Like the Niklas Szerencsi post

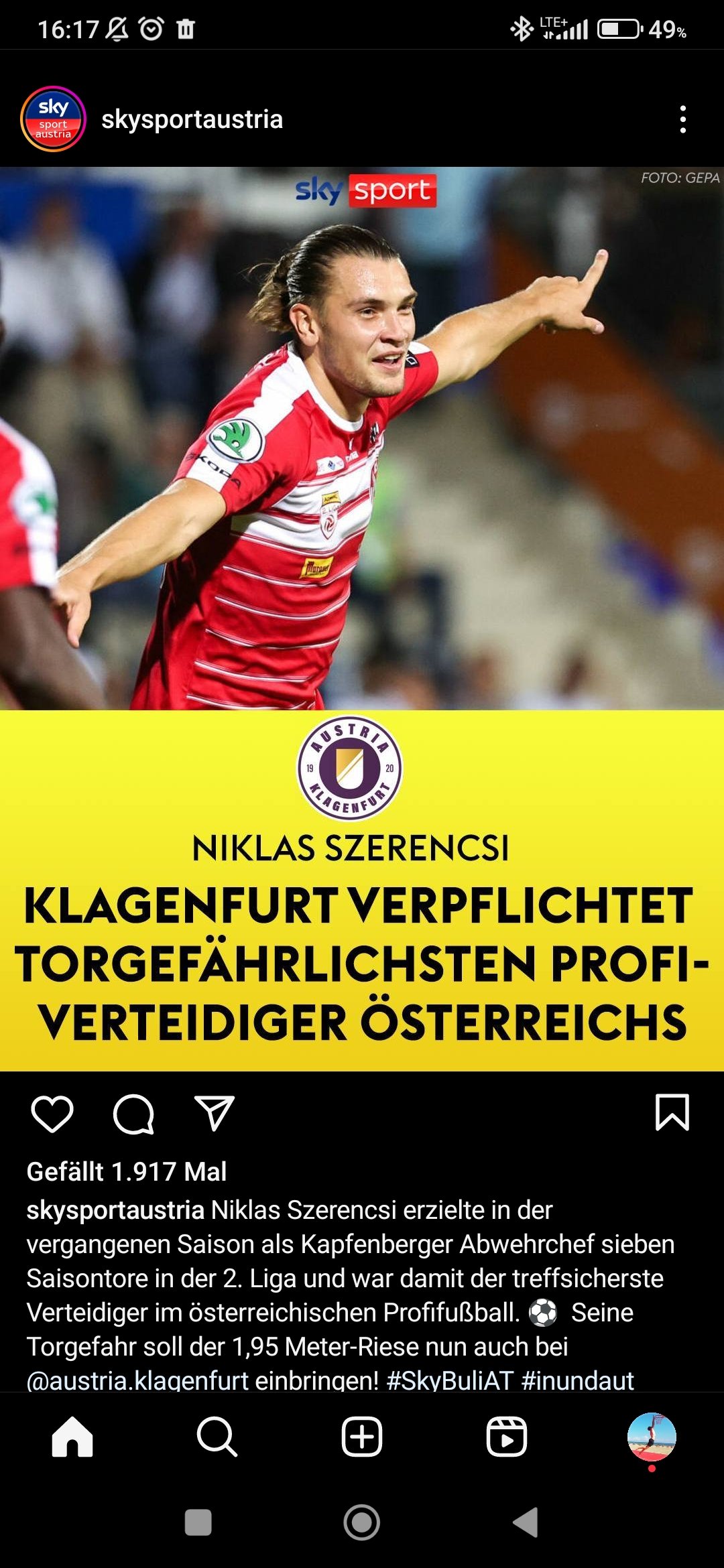click(x=52, y=1114)
